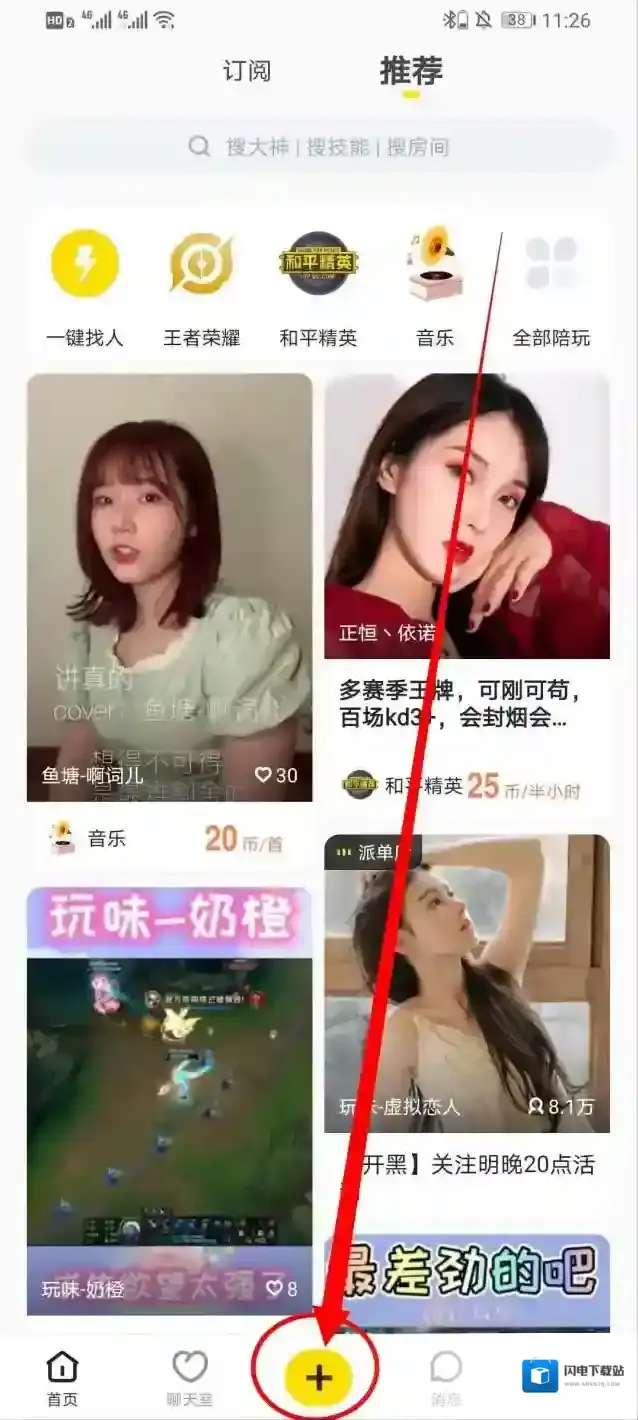Switch to the 订阅 tab
Viewport: 638px width, 1420px height.
tap(246, 72)
